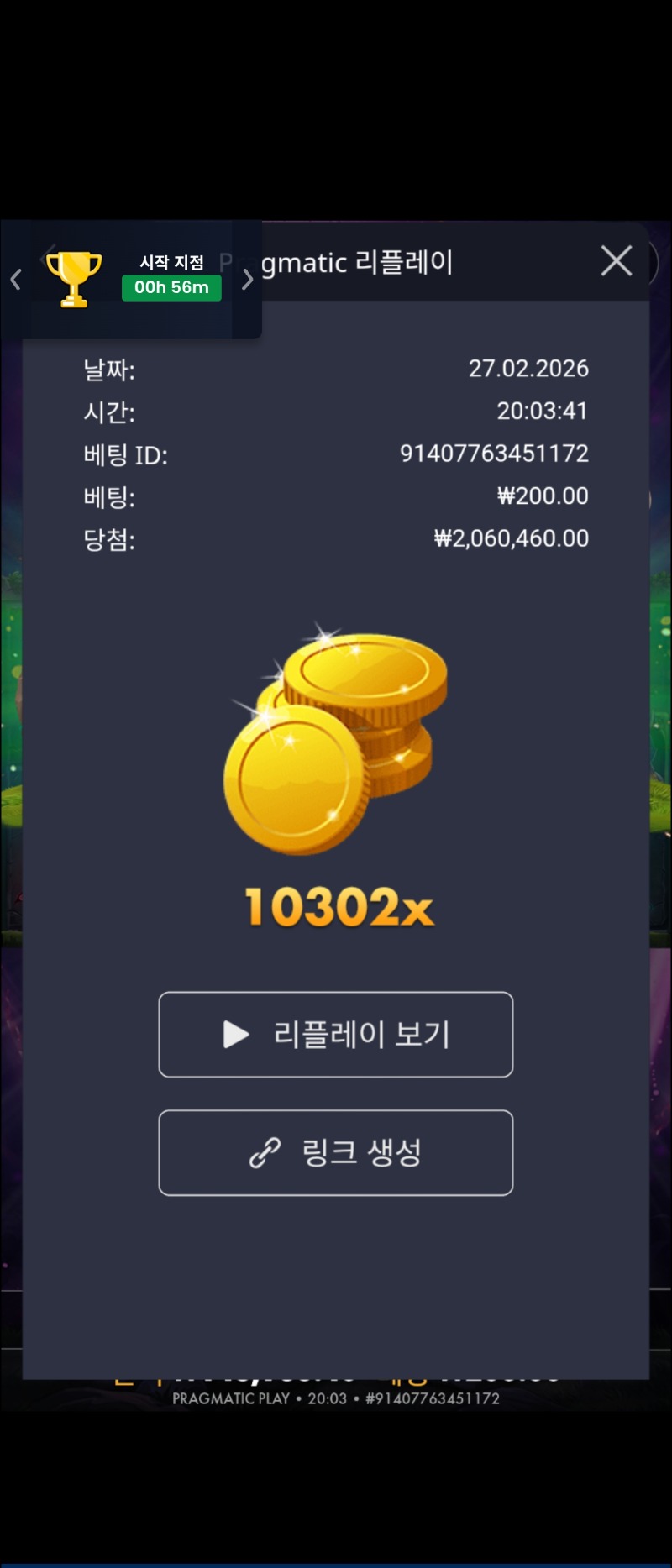Viewport: 672px width, 1568px height.
Task: Close the Pragmatic replay dialog
Action: [x=617, y=261]
